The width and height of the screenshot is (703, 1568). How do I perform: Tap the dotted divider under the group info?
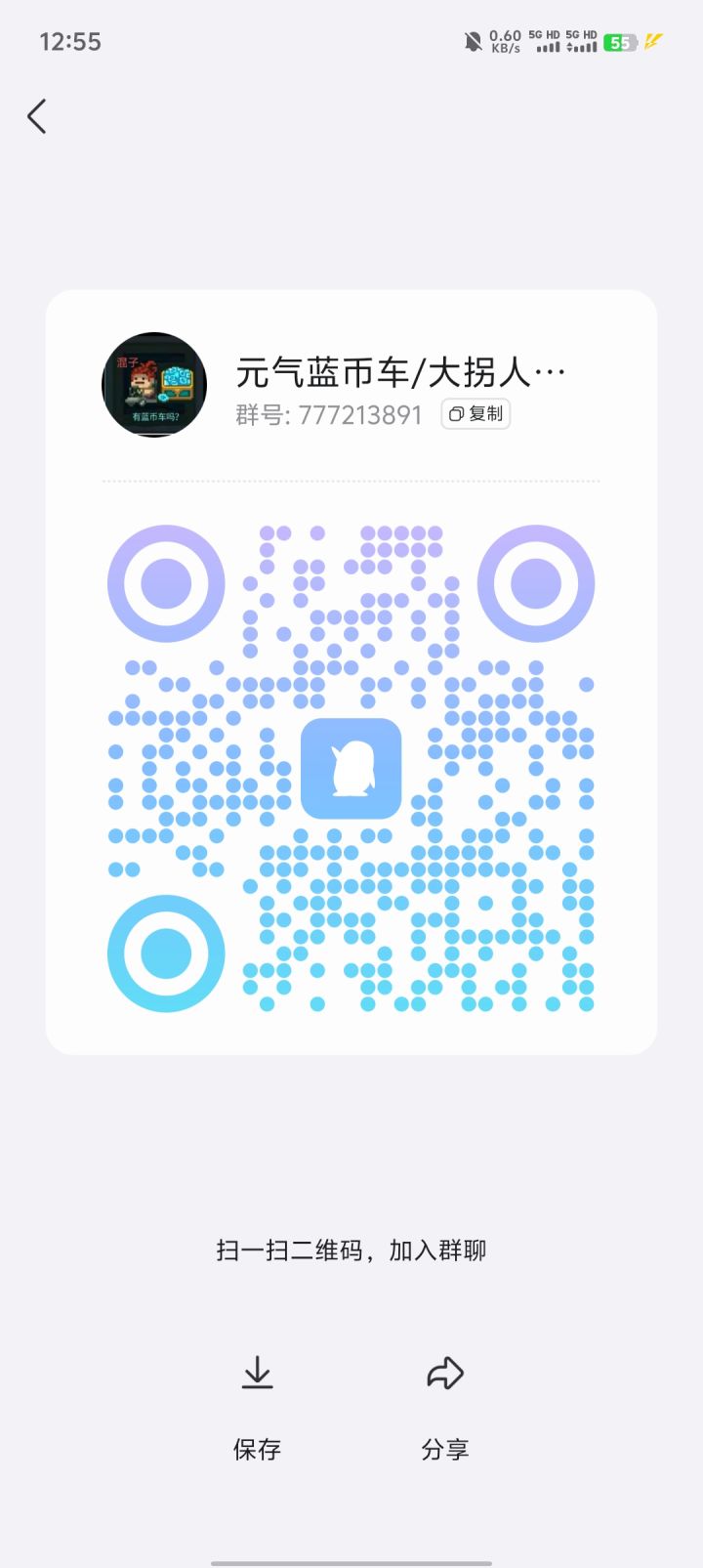coord(350,480)
